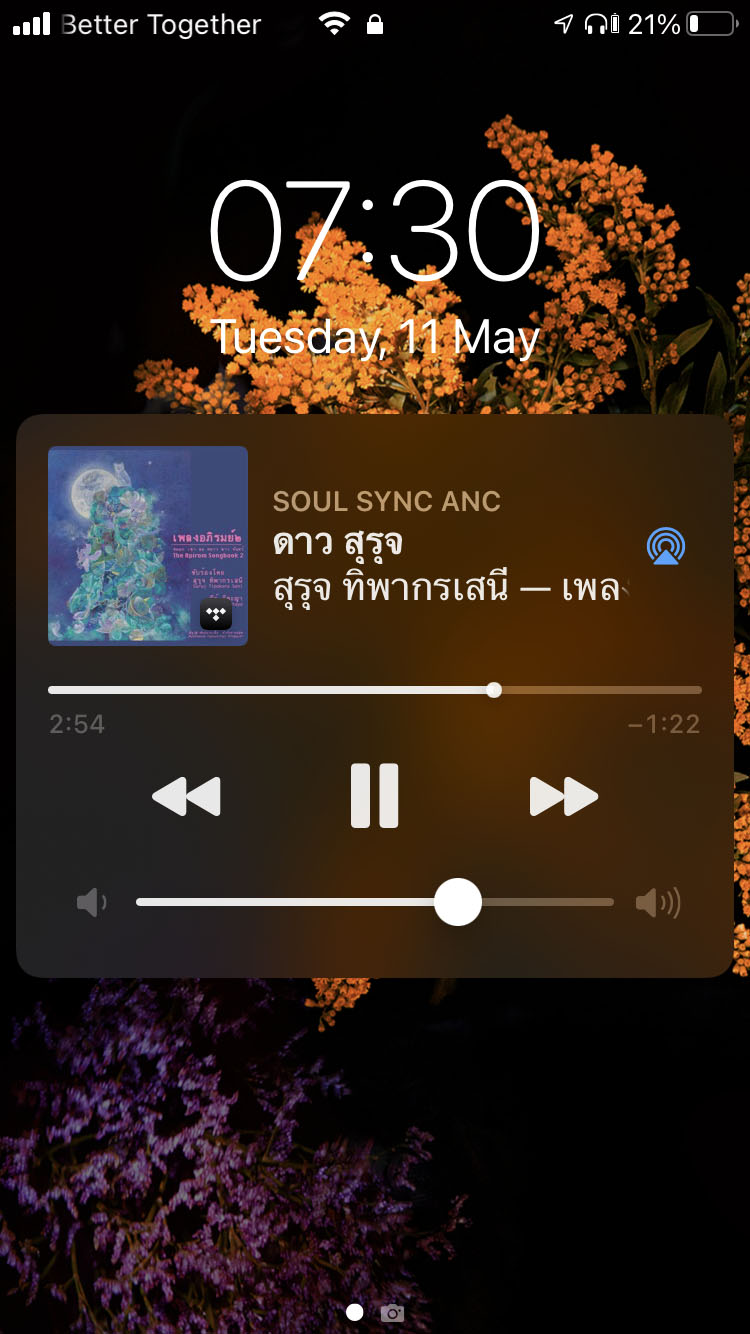Skip to the next track
This screenshot has height=1334, width=750.
[563, 796]
